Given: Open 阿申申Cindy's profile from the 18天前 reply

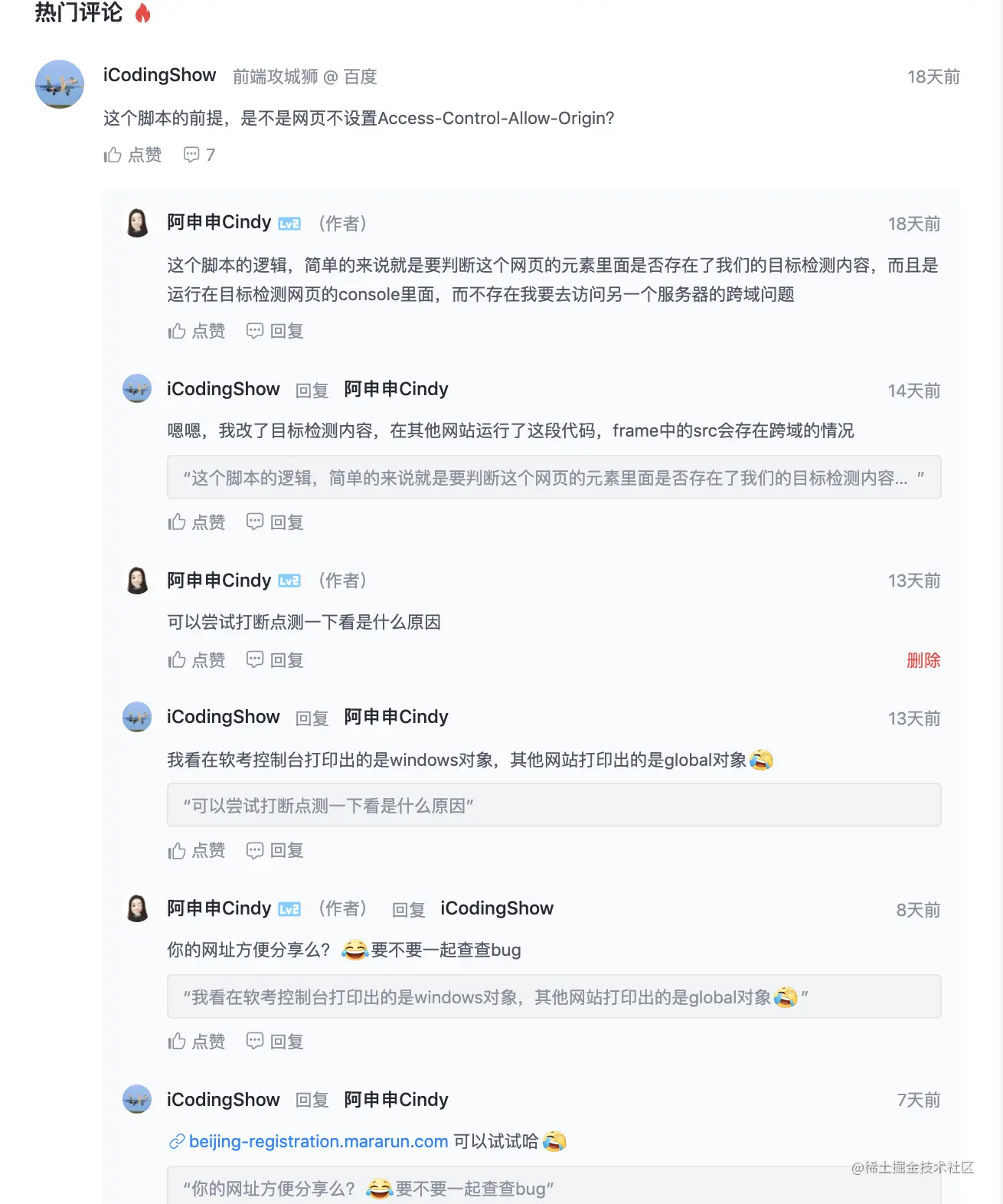Looking at the screenshot, I should [x=219, y=222].
